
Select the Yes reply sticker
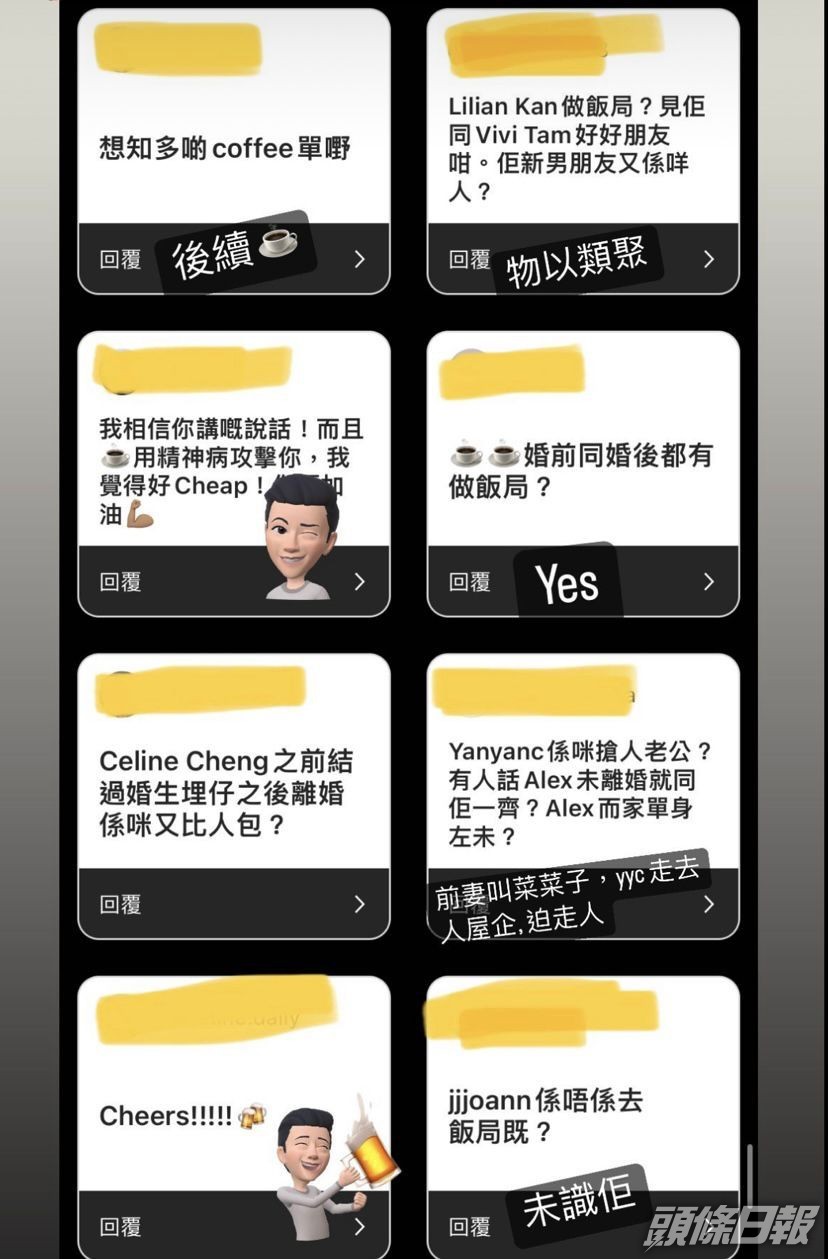click(x=568, y=581)
